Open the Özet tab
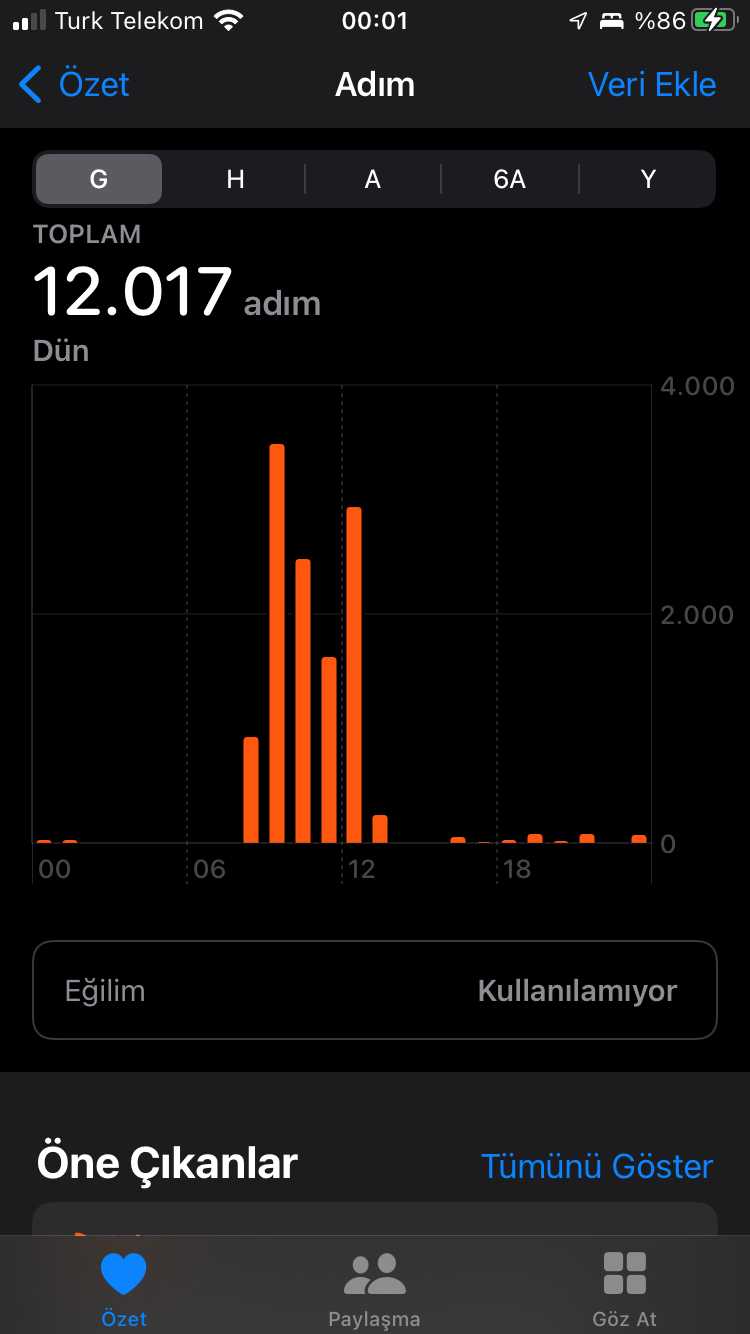Viewport: 750px width, 1334px height. 124,1288
